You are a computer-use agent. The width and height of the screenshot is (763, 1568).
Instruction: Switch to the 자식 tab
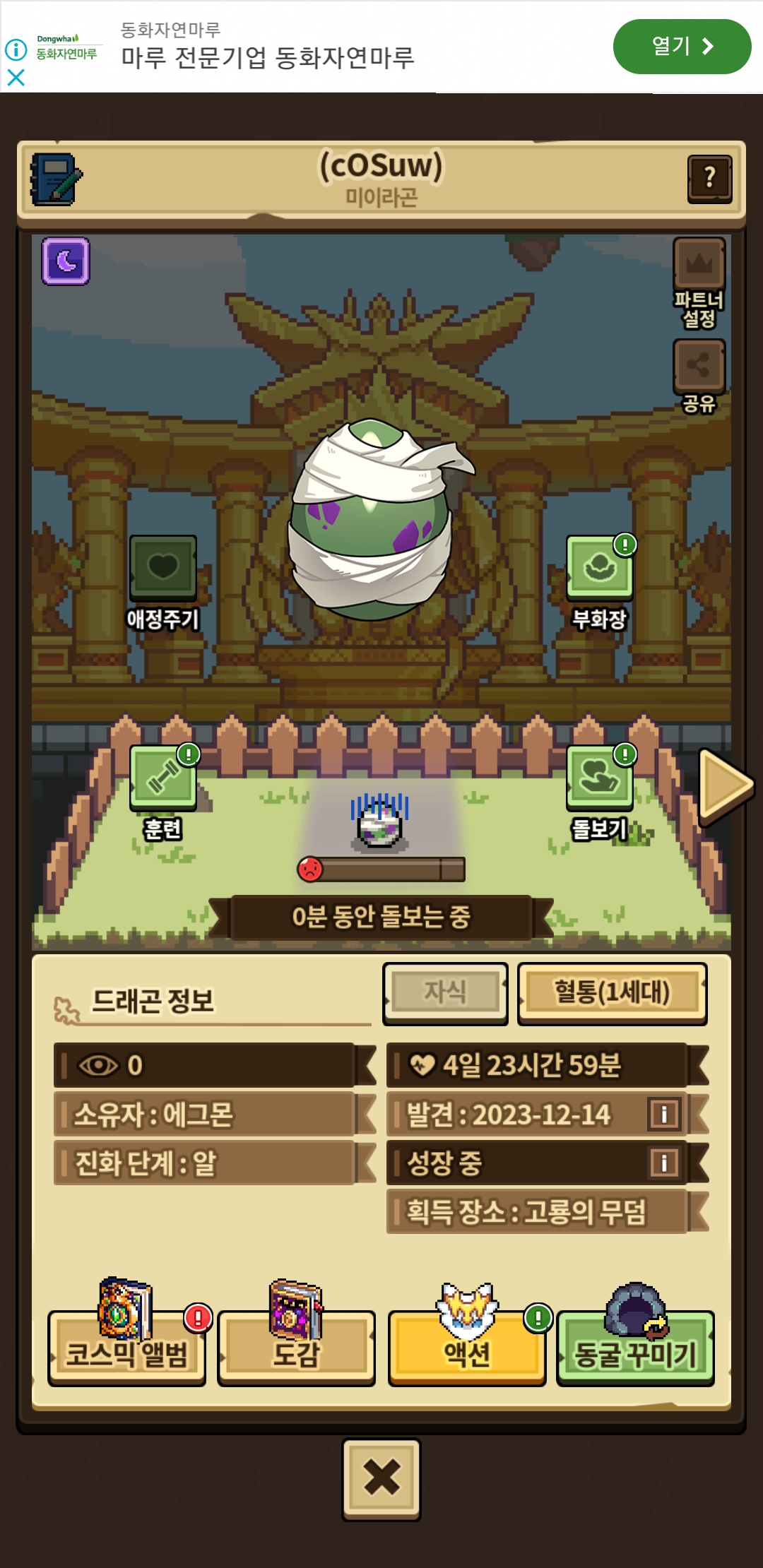pos(445,993)
